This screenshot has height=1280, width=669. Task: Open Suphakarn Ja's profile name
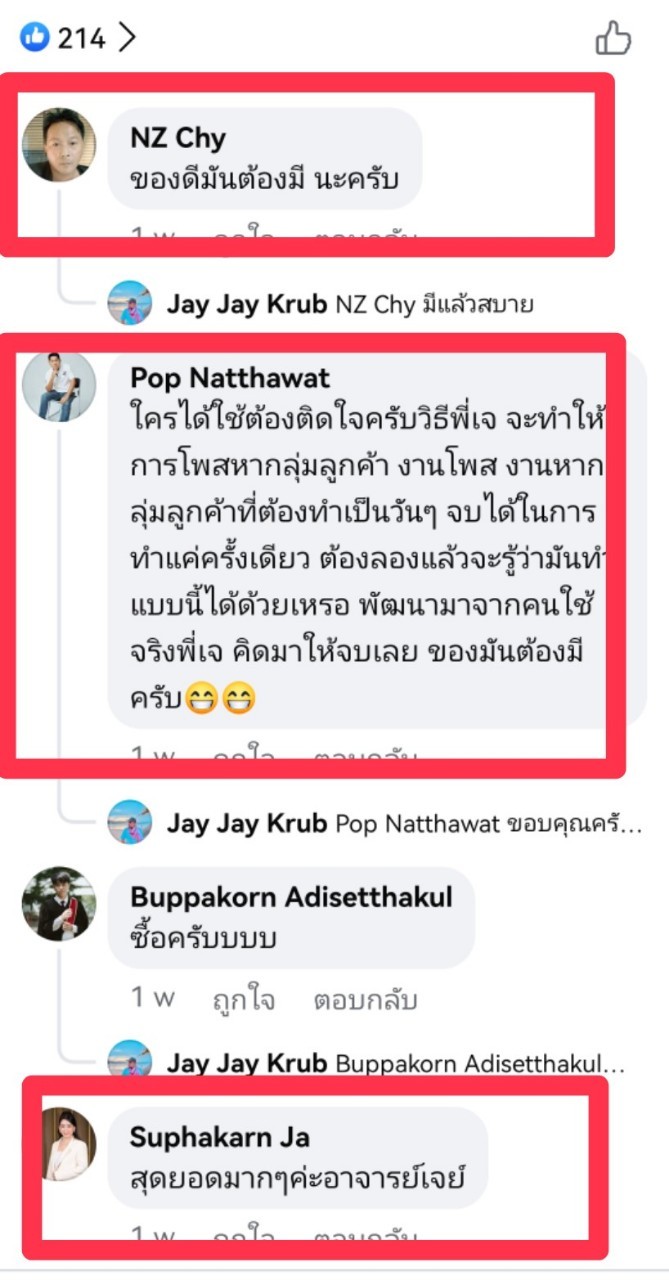tap(220, 1137)
